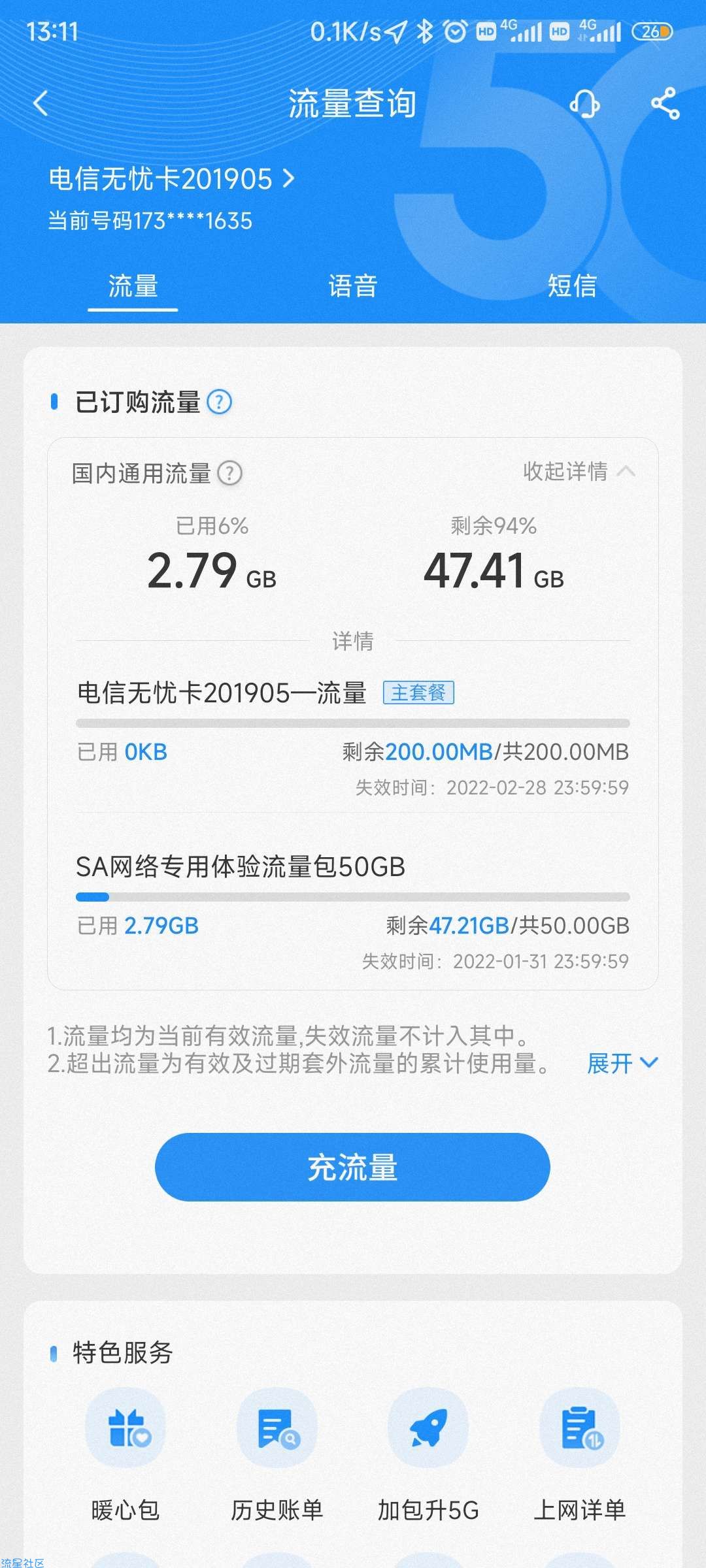Screen dimensions: 706x1568
Task: Open plan 电信无忧卡201905 details
Action: click(x=172, y=179)
